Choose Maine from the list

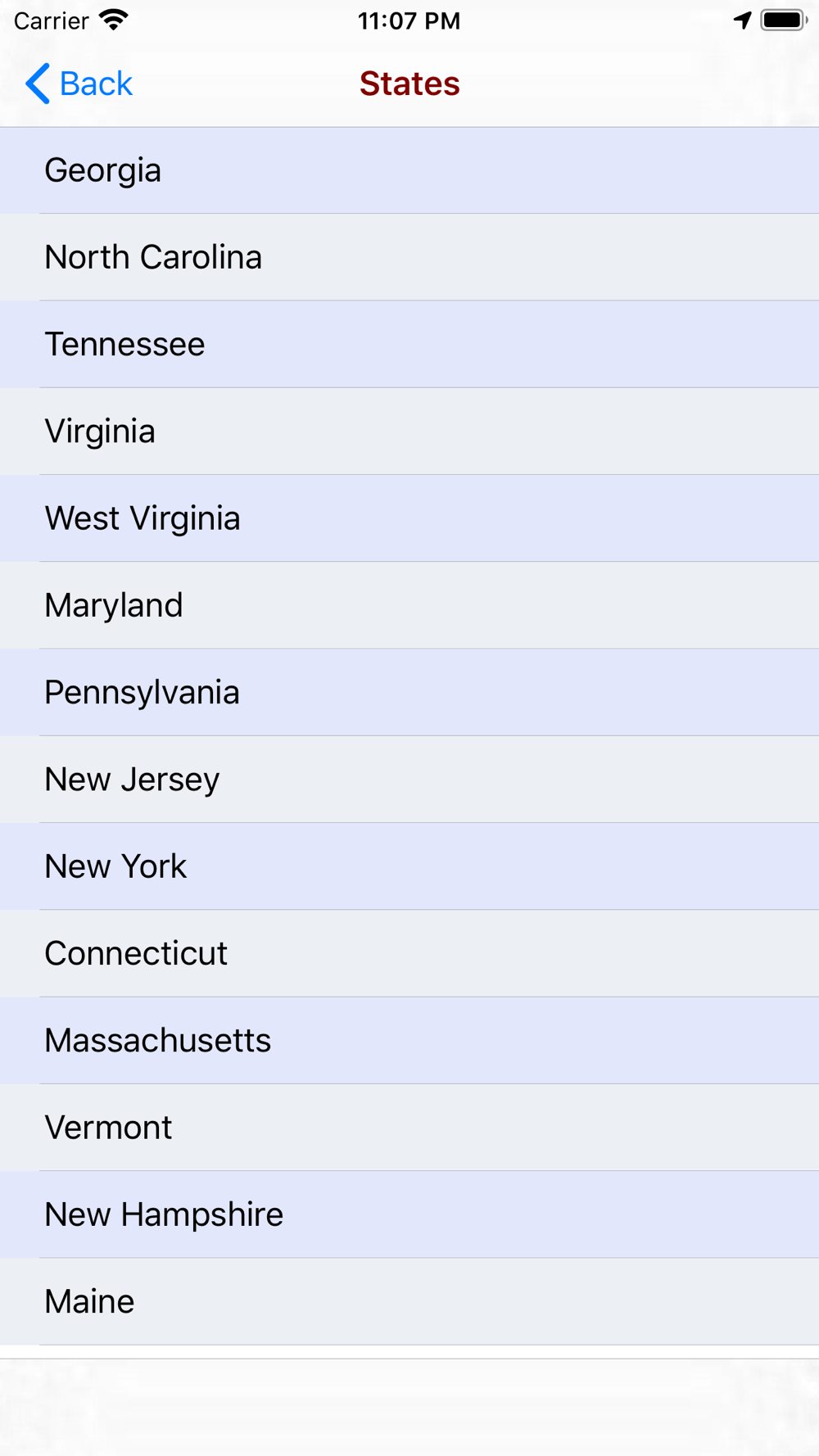[409, 1301]
